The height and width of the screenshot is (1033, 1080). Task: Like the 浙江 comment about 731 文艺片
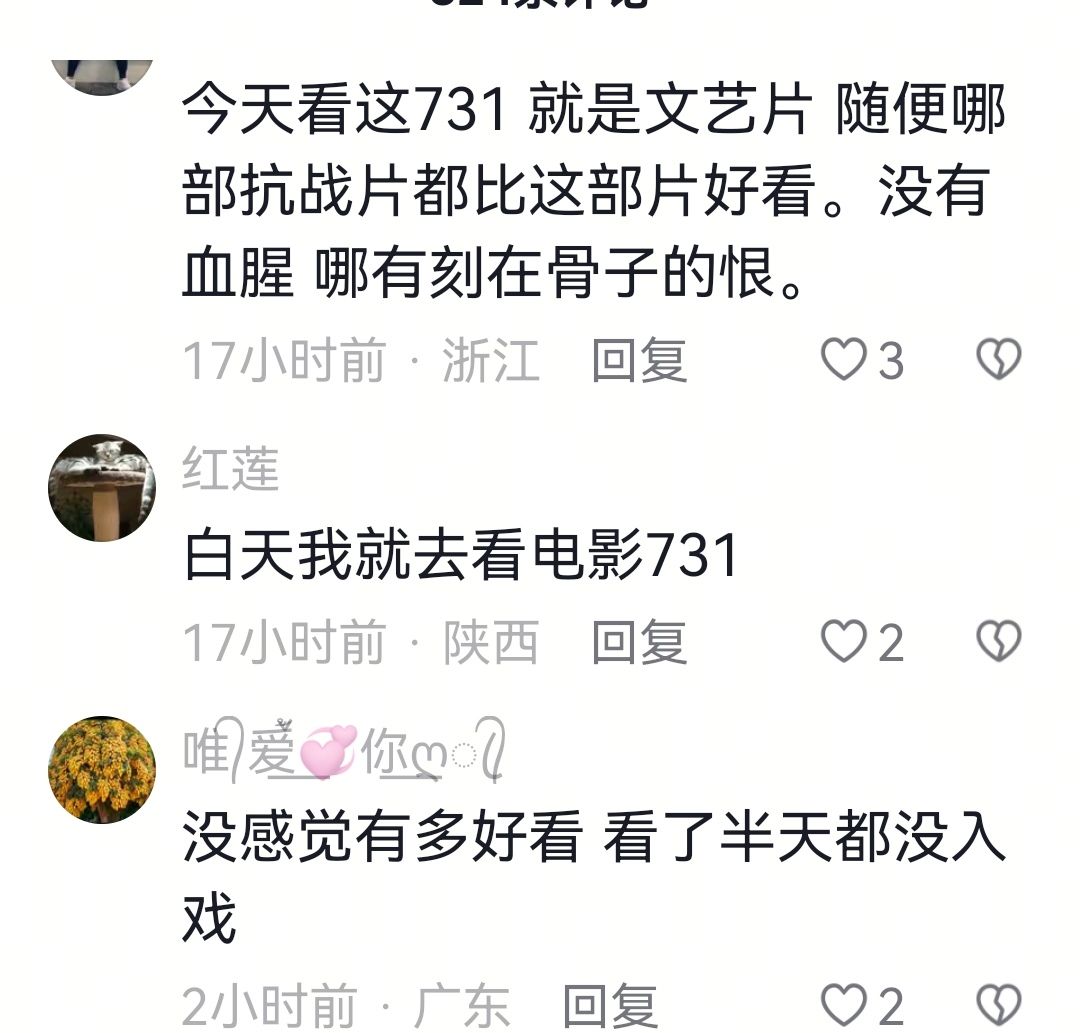tap(843, 360)
